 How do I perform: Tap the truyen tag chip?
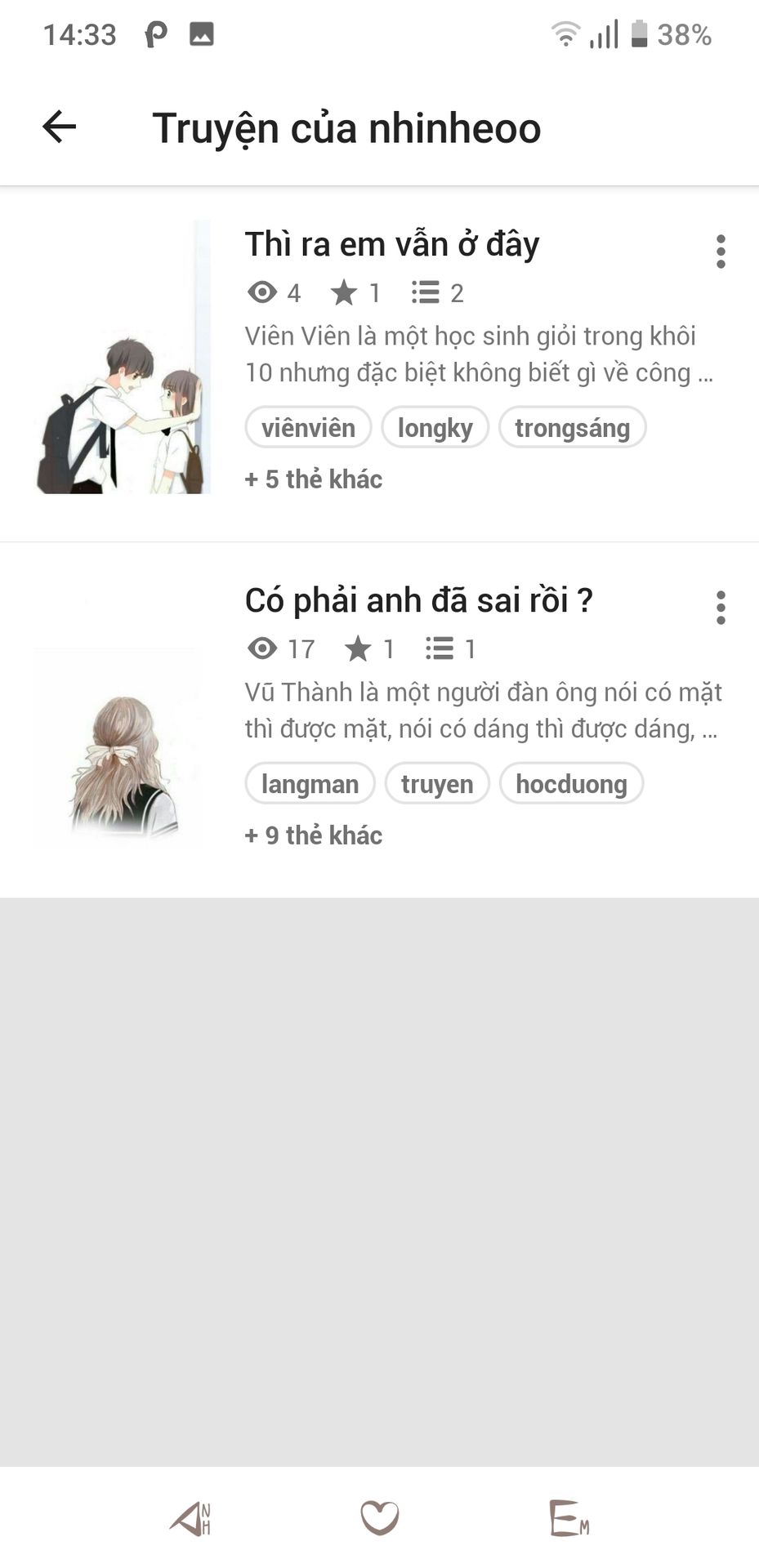click(x=437, y=784)
